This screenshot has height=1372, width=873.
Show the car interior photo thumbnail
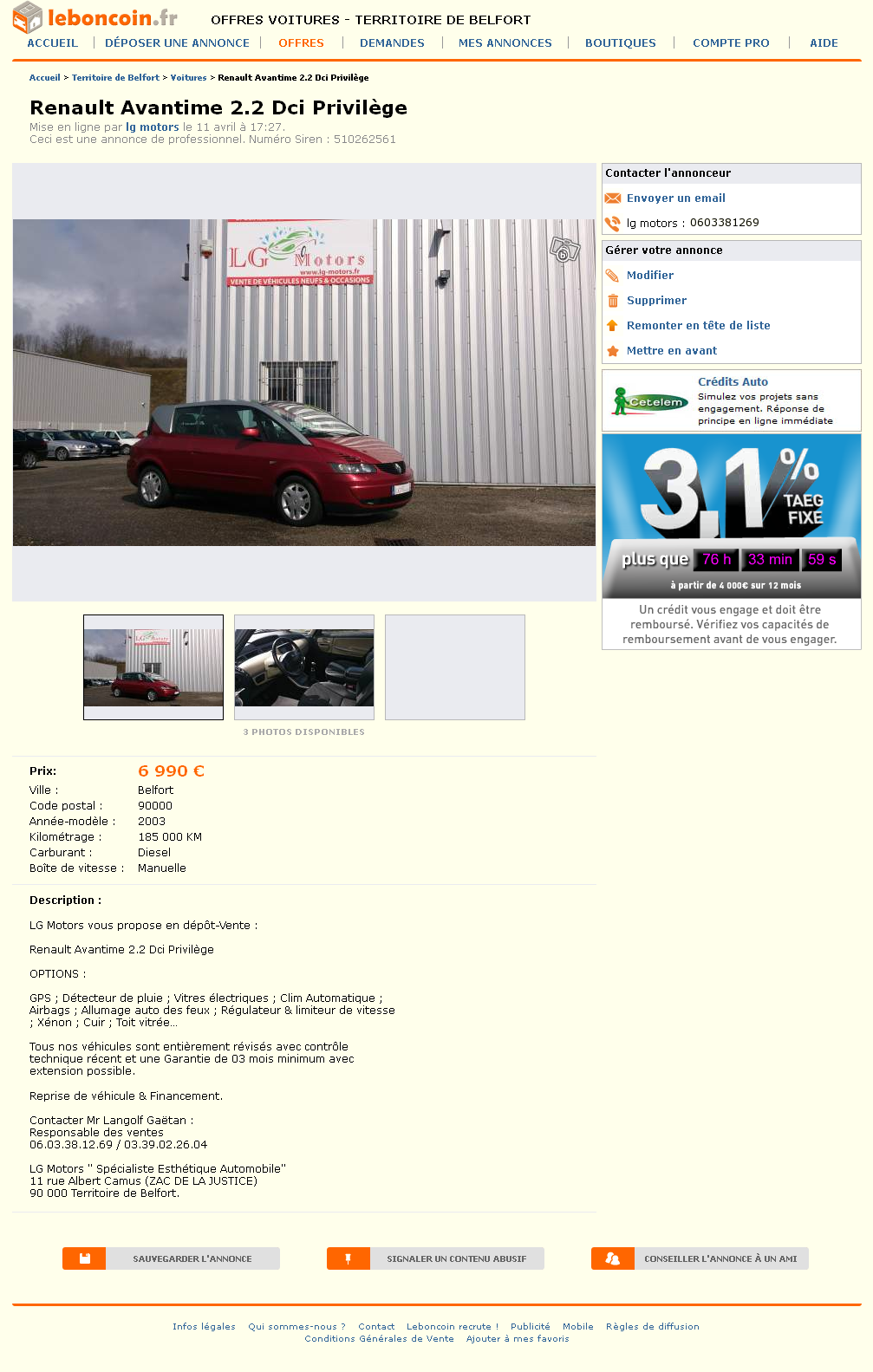point(304,667)
